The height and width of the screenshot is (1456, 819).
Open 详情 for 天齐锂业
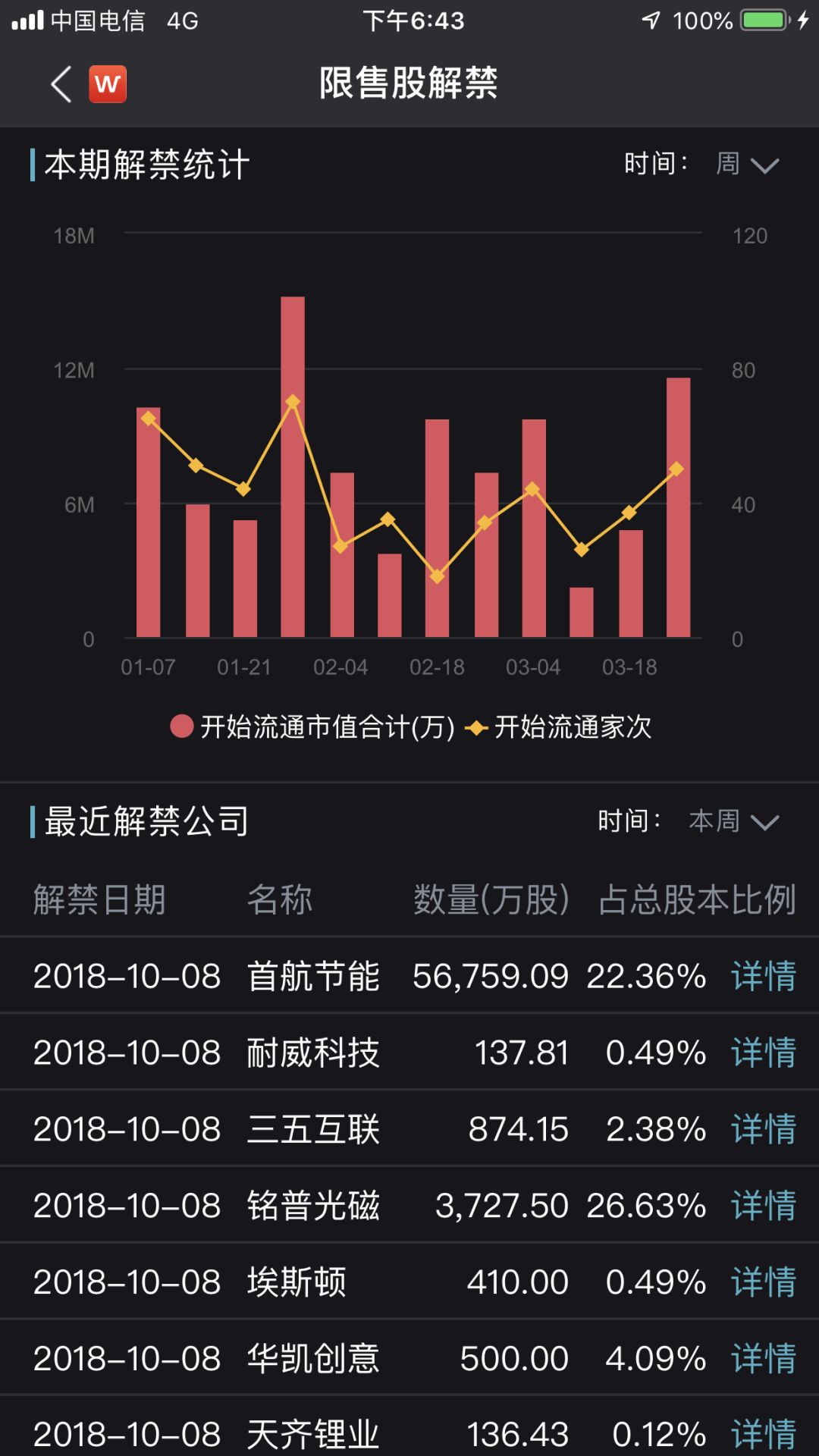pos(762,1432)
